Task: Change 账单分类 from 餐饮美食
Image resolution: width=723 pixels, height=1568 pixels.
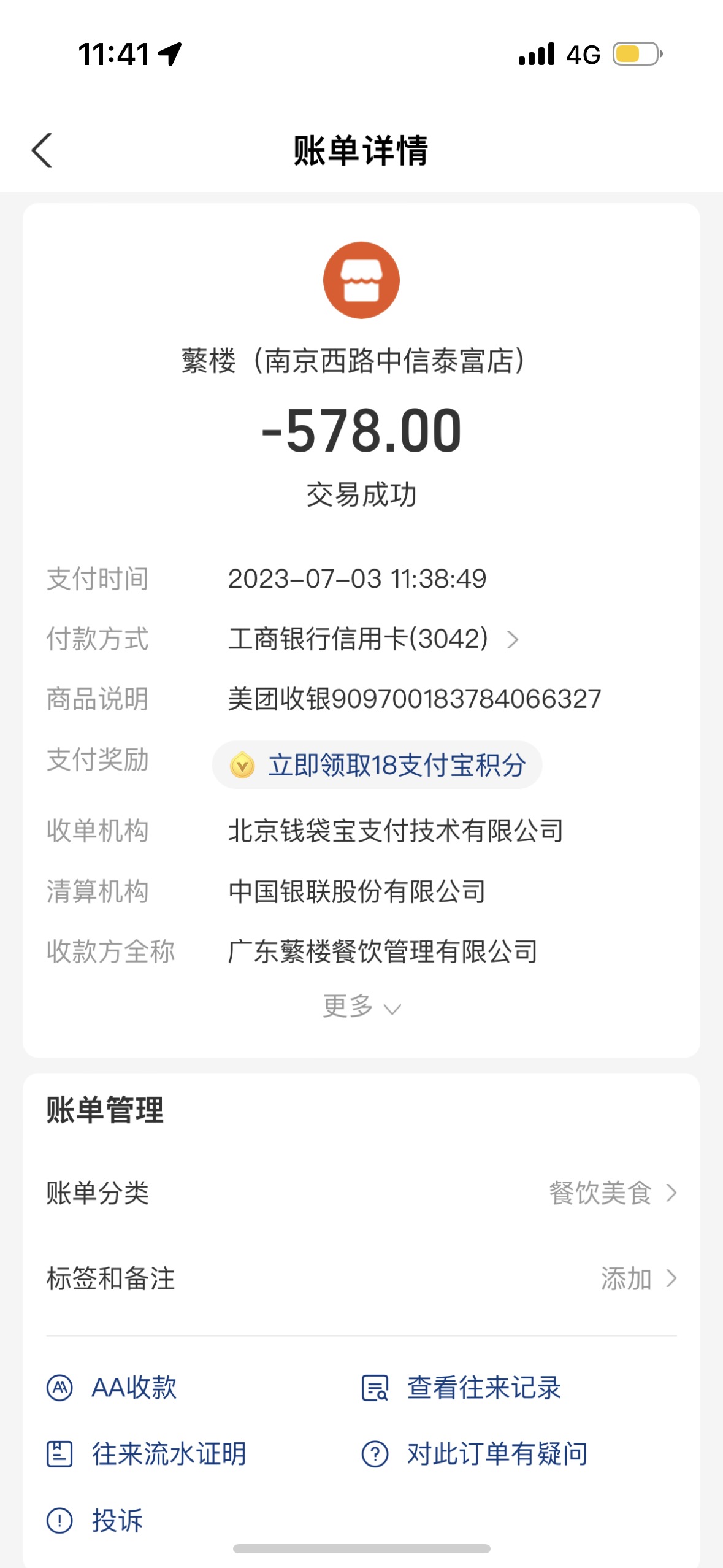Action: 361,1193
